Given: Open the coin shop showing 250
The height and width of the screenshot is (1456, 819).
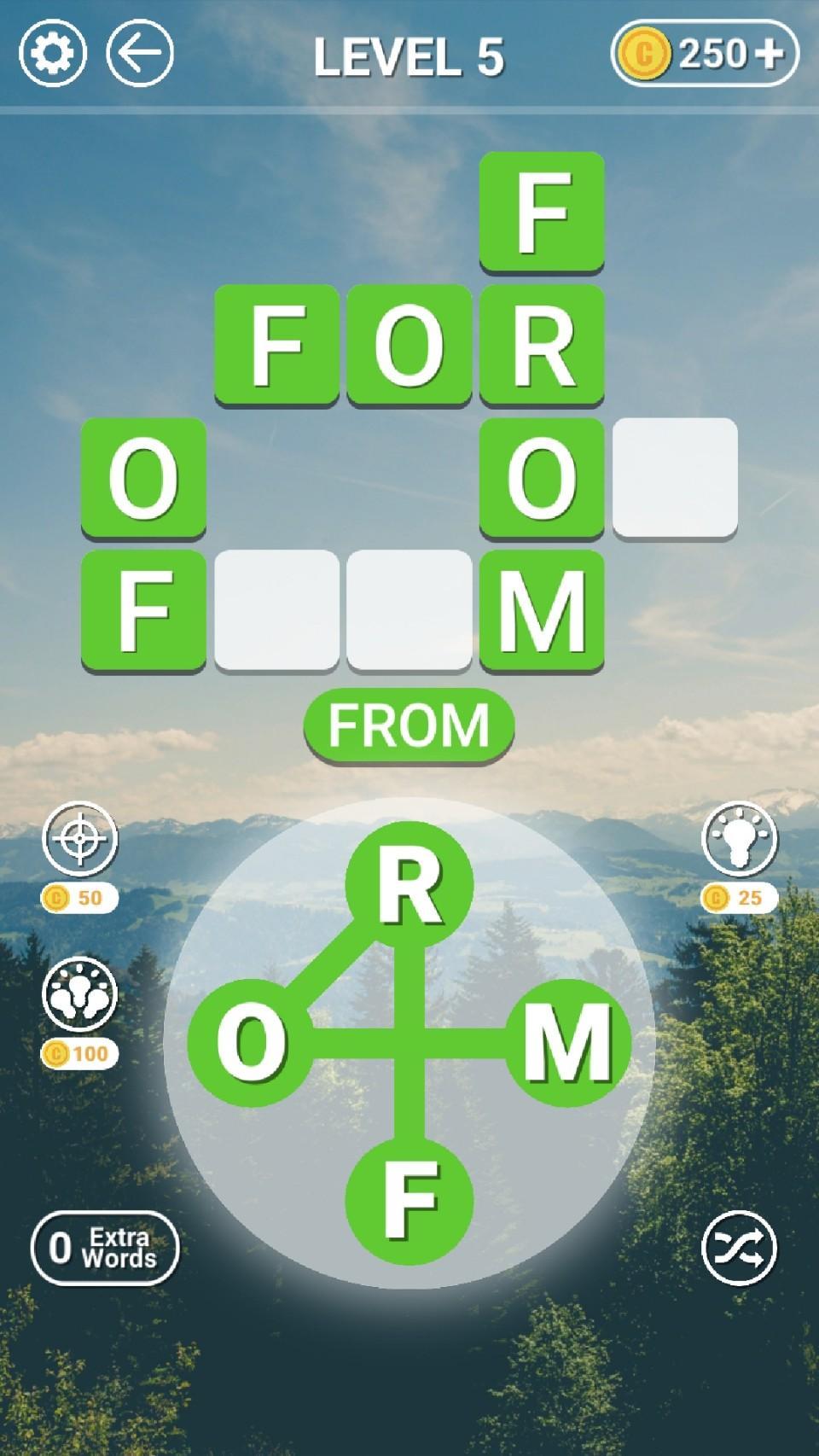Looking at the screenshot, I should tap(706, 55).
